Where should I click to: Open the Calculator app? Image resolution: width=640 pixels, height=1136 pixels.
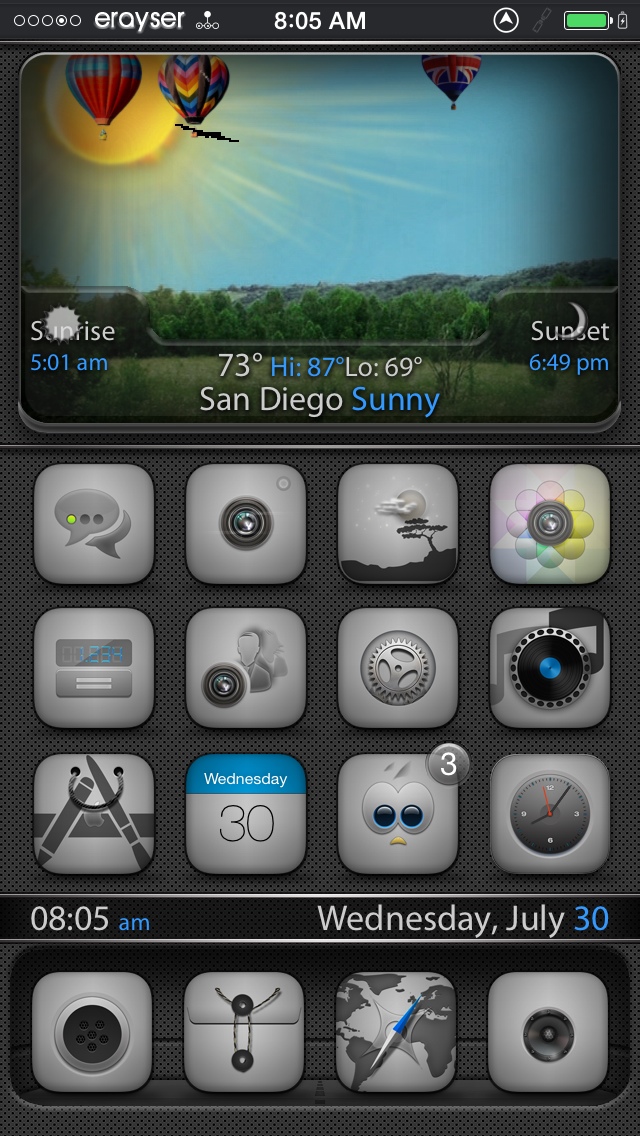94,668
